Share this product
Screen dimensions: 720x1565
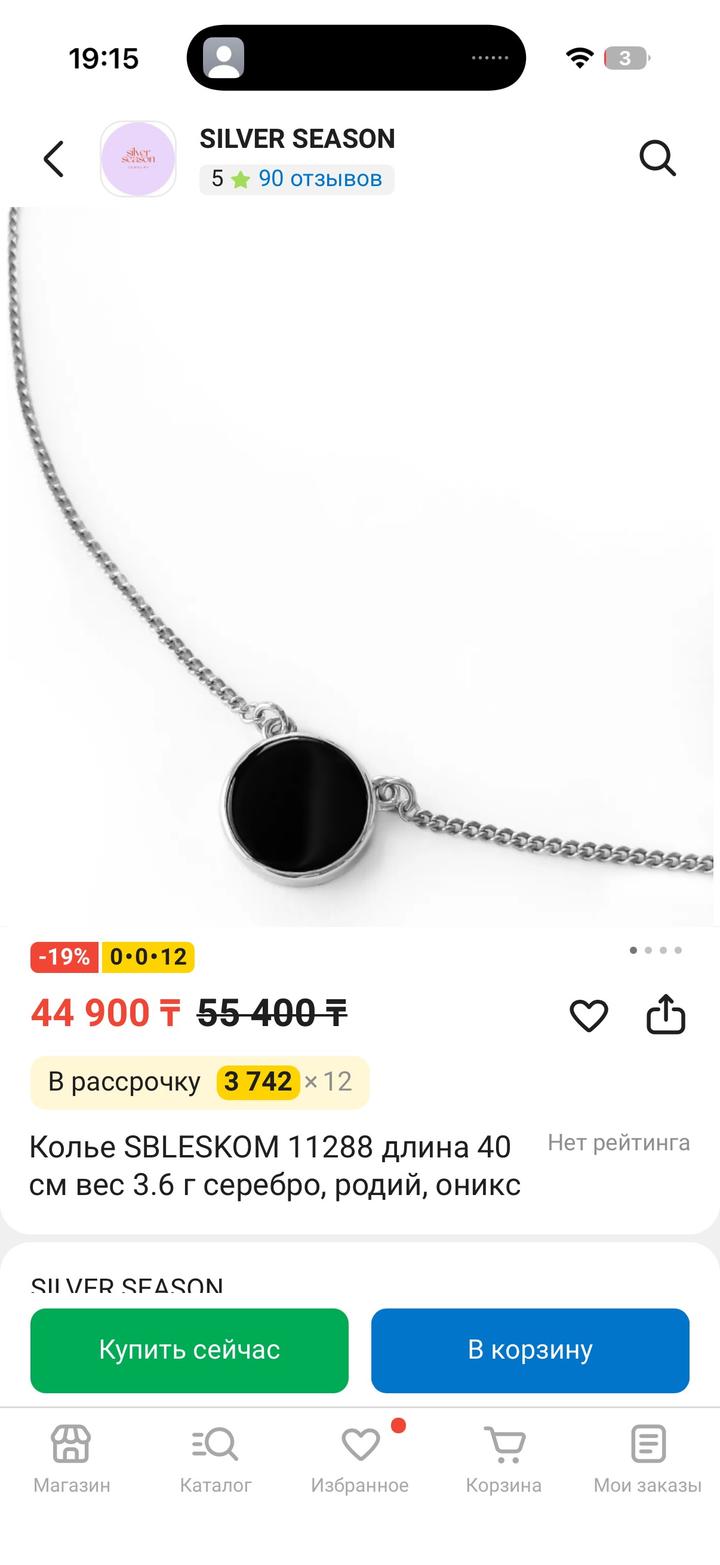665,1014
